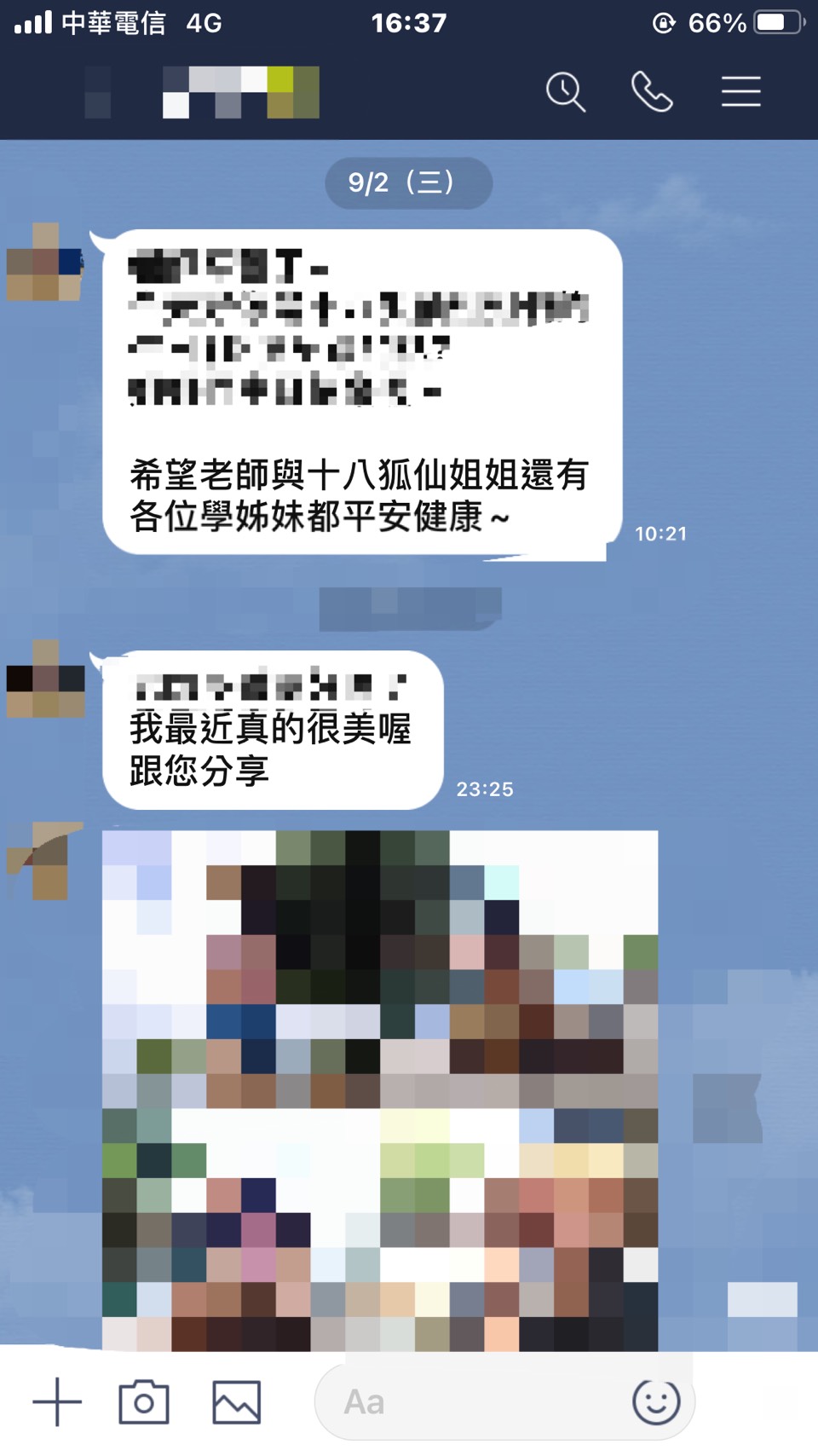The width and height of the screenshot is (818, 1456).
Task: Open the chat menu
Action: [x=740, y=92]
